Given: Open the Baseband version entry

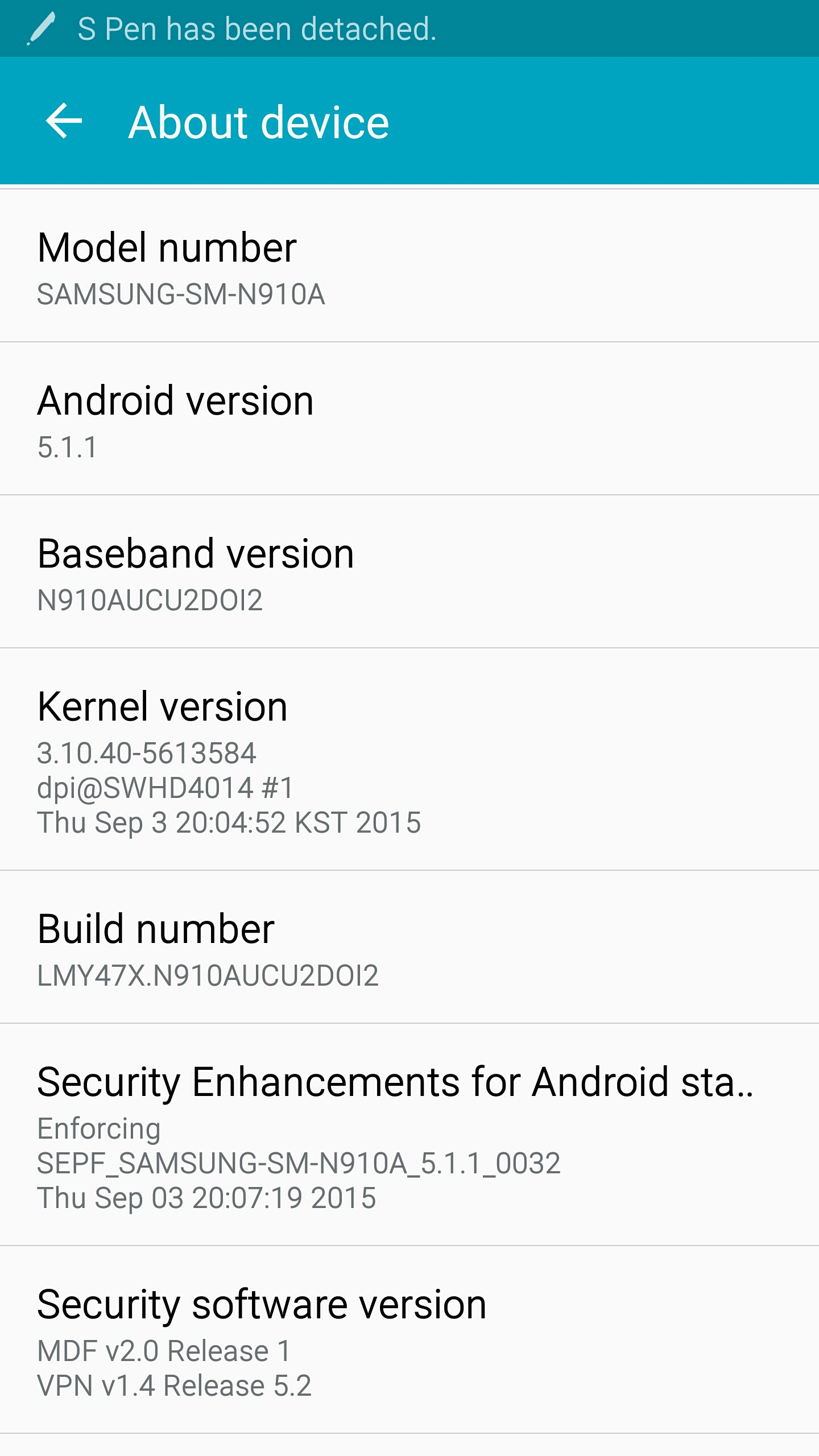Looking at the screenshot, I should [x=409, y=573].
